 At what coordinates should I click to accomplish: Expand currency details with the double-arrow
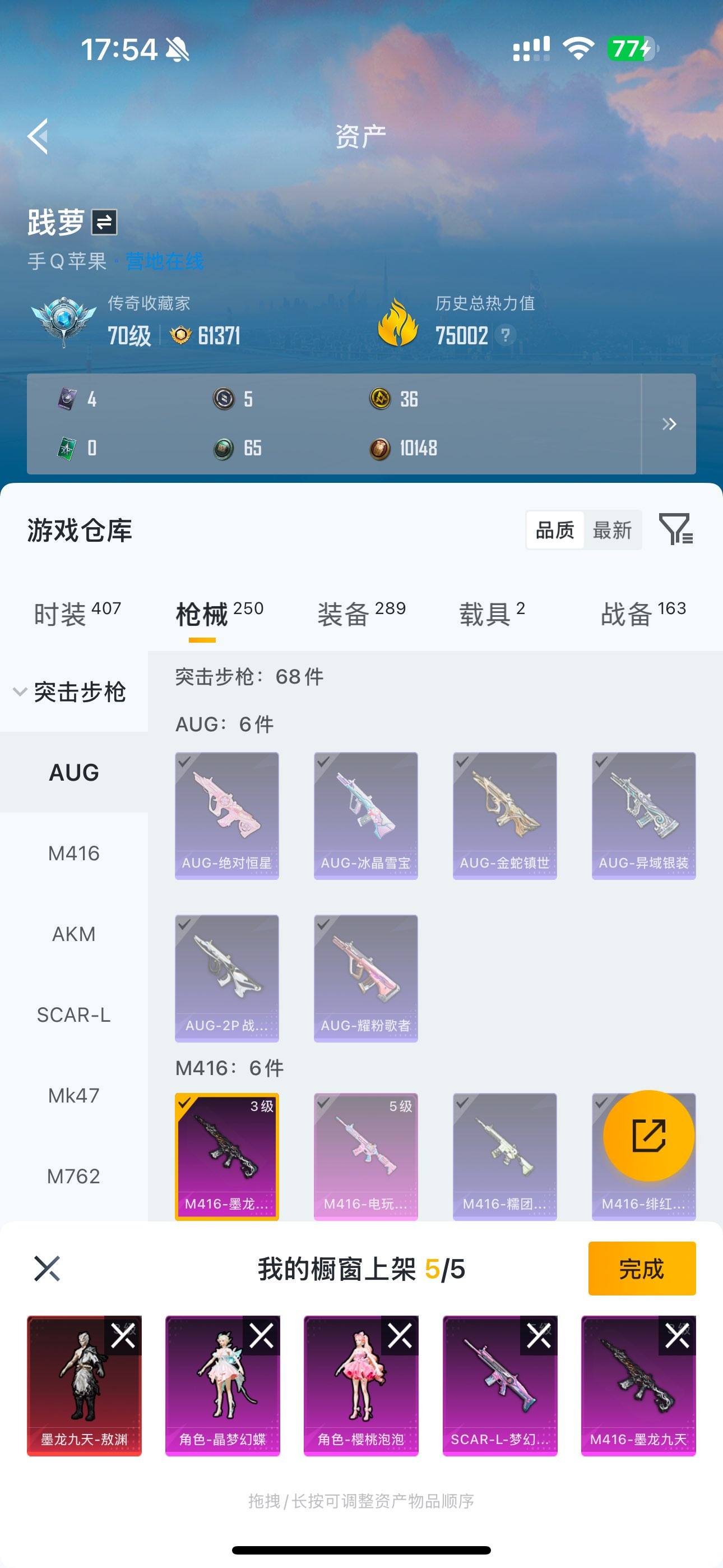pos(669,425)
